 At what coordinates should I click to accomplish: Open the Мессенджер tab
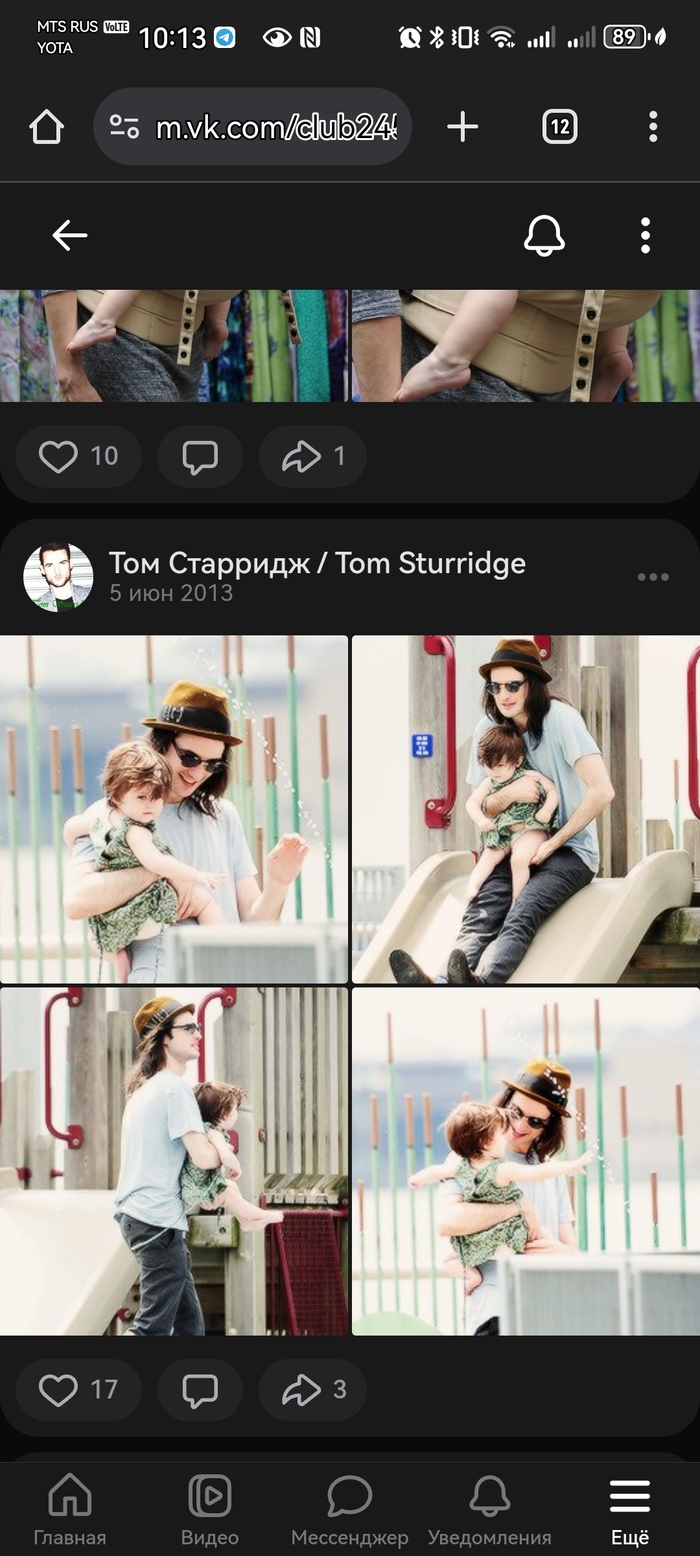349,1510
